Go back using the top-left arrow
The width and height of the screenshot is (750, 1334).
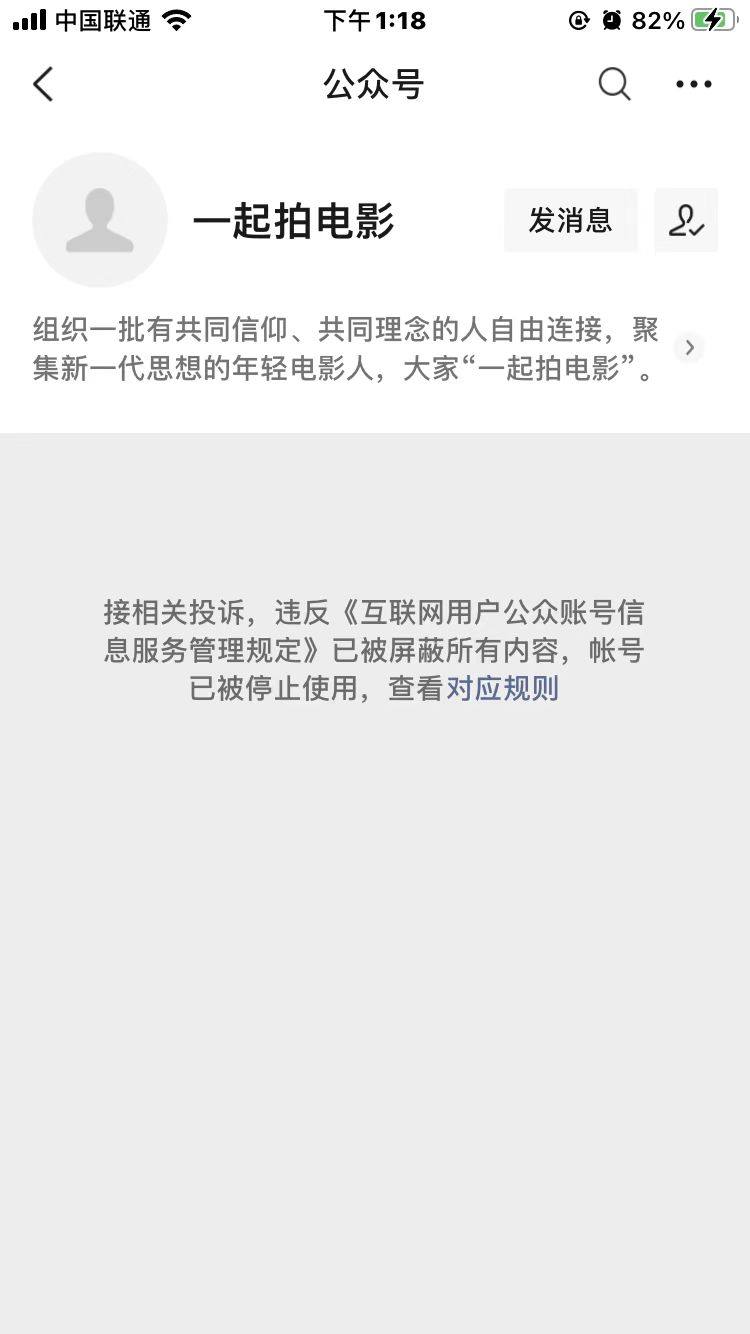(x=43, y=84)
